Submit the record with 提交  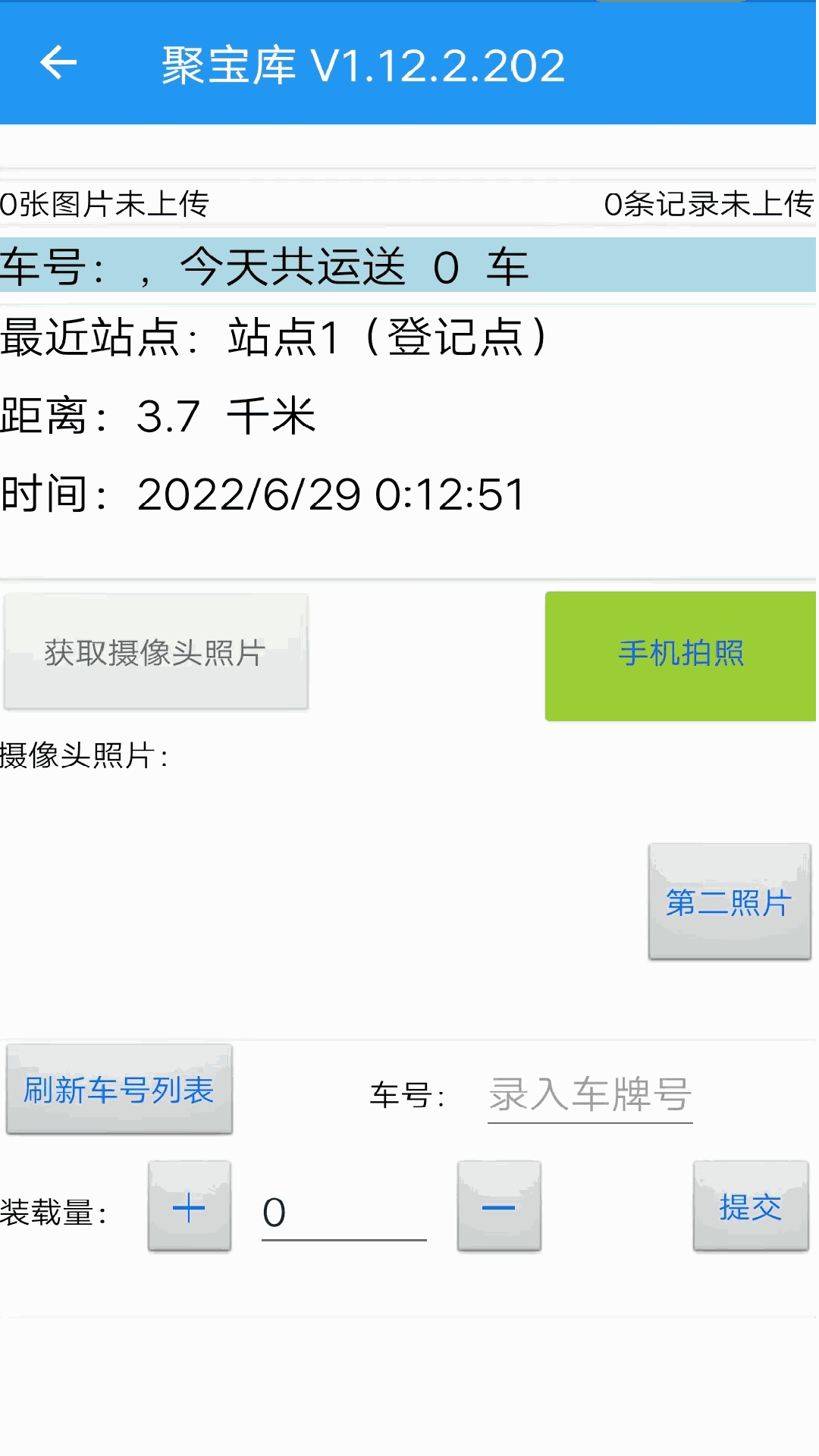pyautogui.click(x=750, y=1207)
